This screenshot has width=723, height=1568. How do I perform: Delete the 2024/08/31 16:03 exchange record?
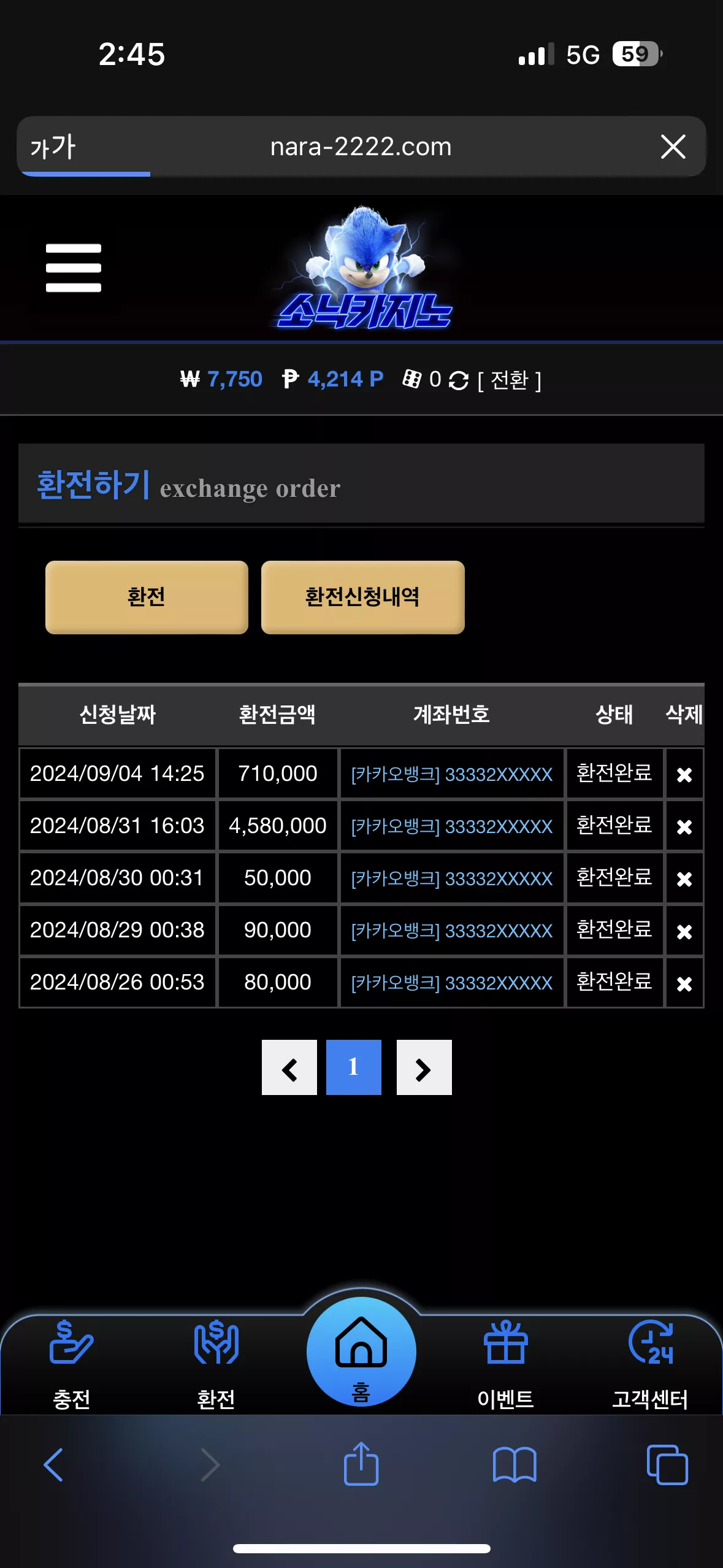coord(684,826)
